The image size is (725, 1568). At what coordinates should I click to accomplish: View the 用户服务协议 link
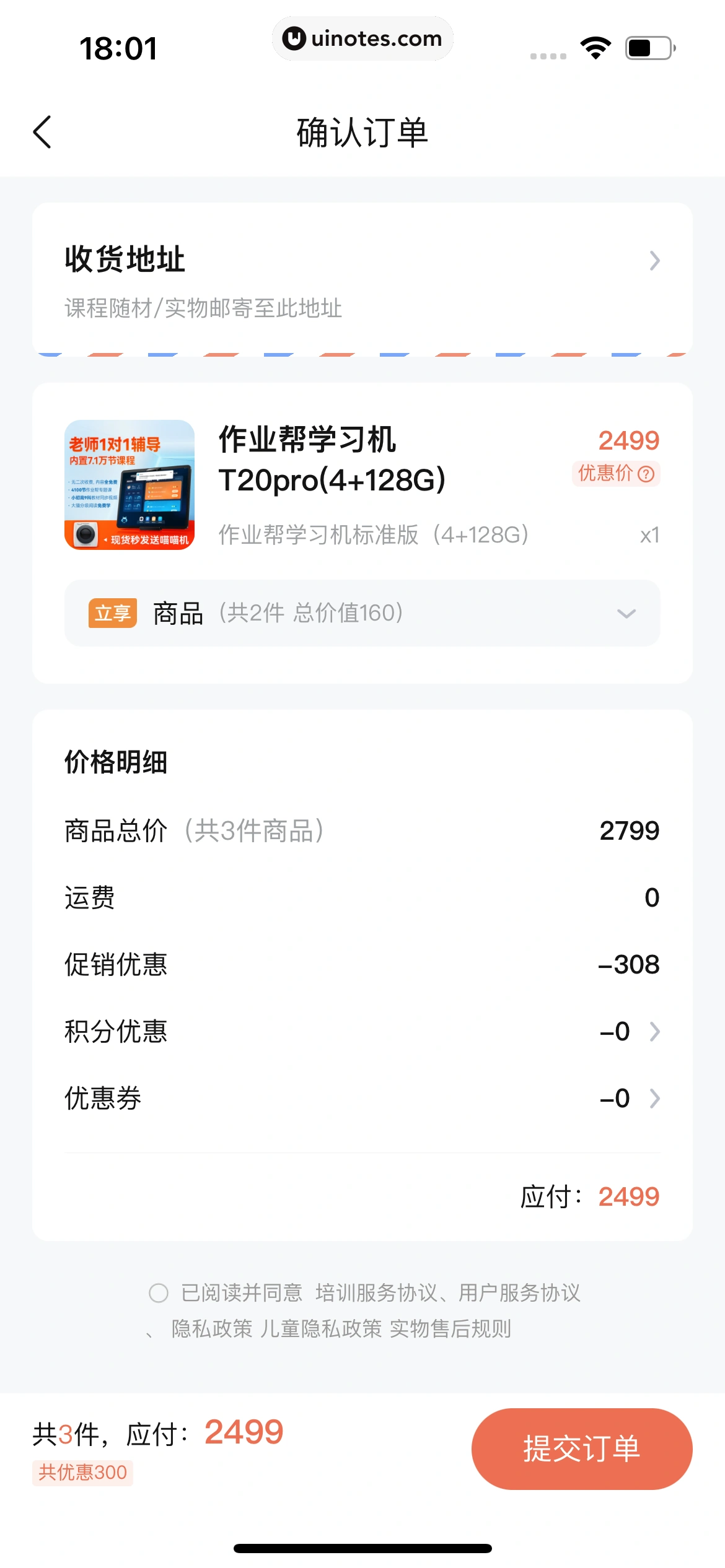(x=519, y=1293)
